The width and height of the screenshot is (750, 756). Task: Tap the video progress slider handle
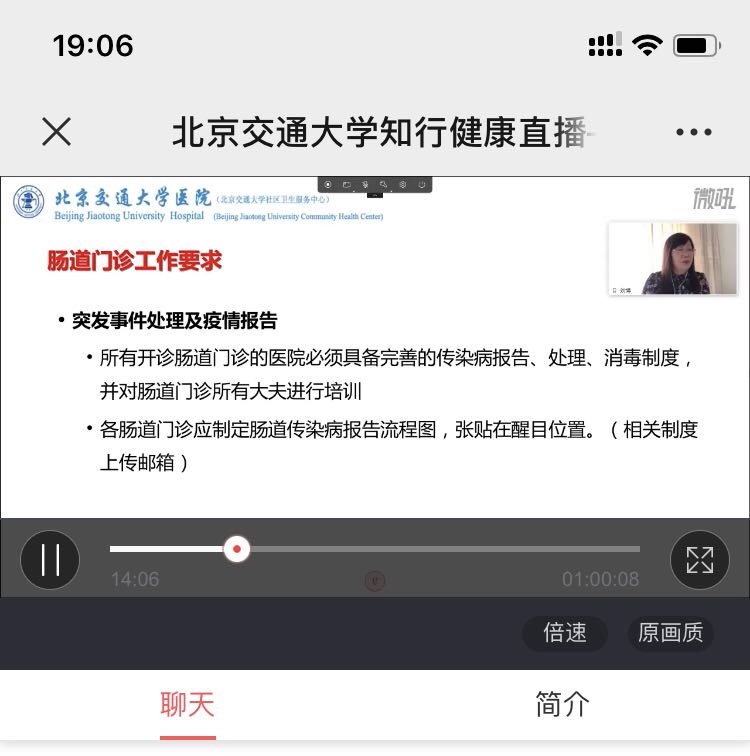pyautogui.click(x=236, y=548)
